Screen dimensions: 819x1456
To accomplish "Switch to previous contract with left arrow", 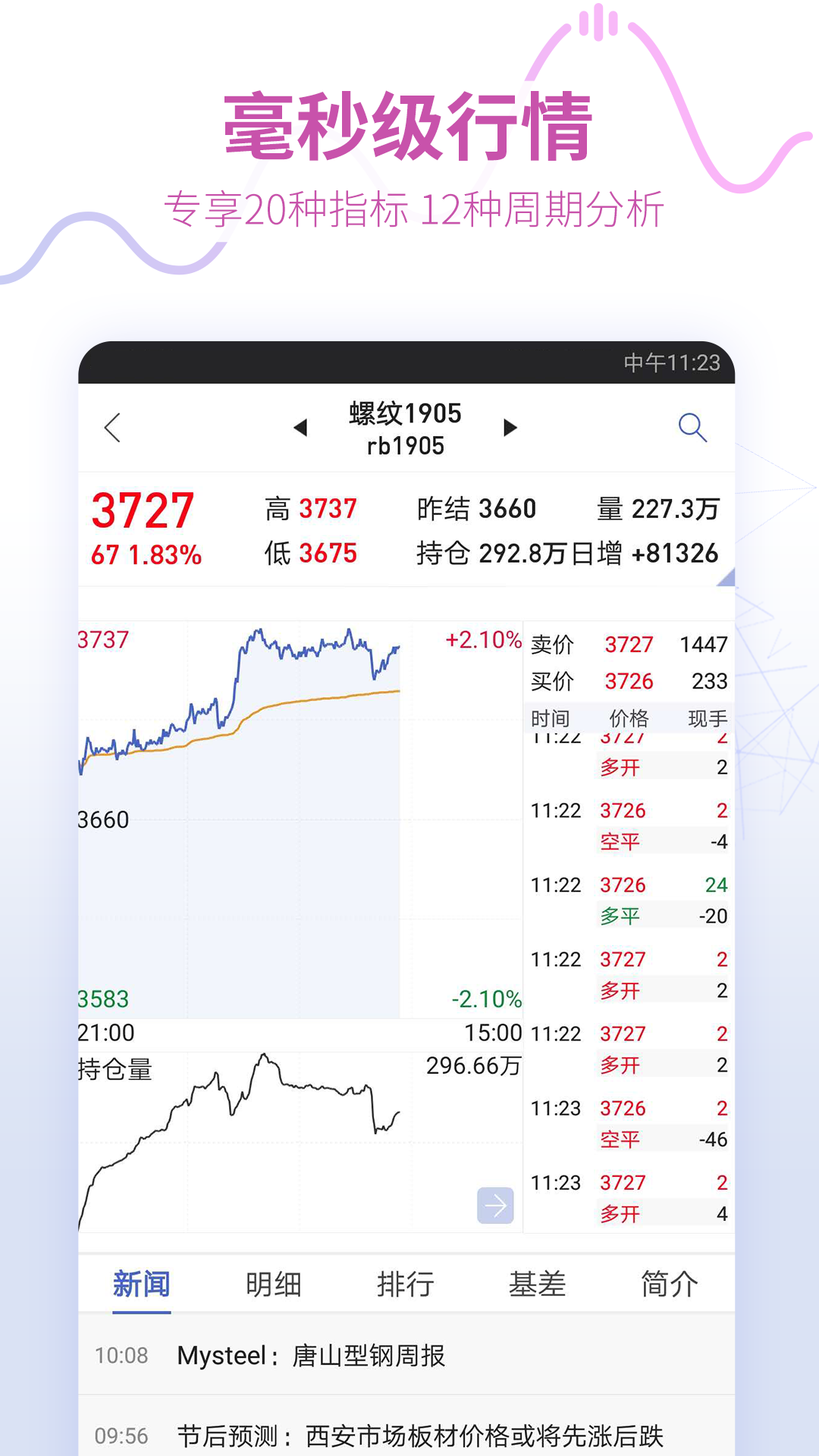I will (x=301, y=428).
